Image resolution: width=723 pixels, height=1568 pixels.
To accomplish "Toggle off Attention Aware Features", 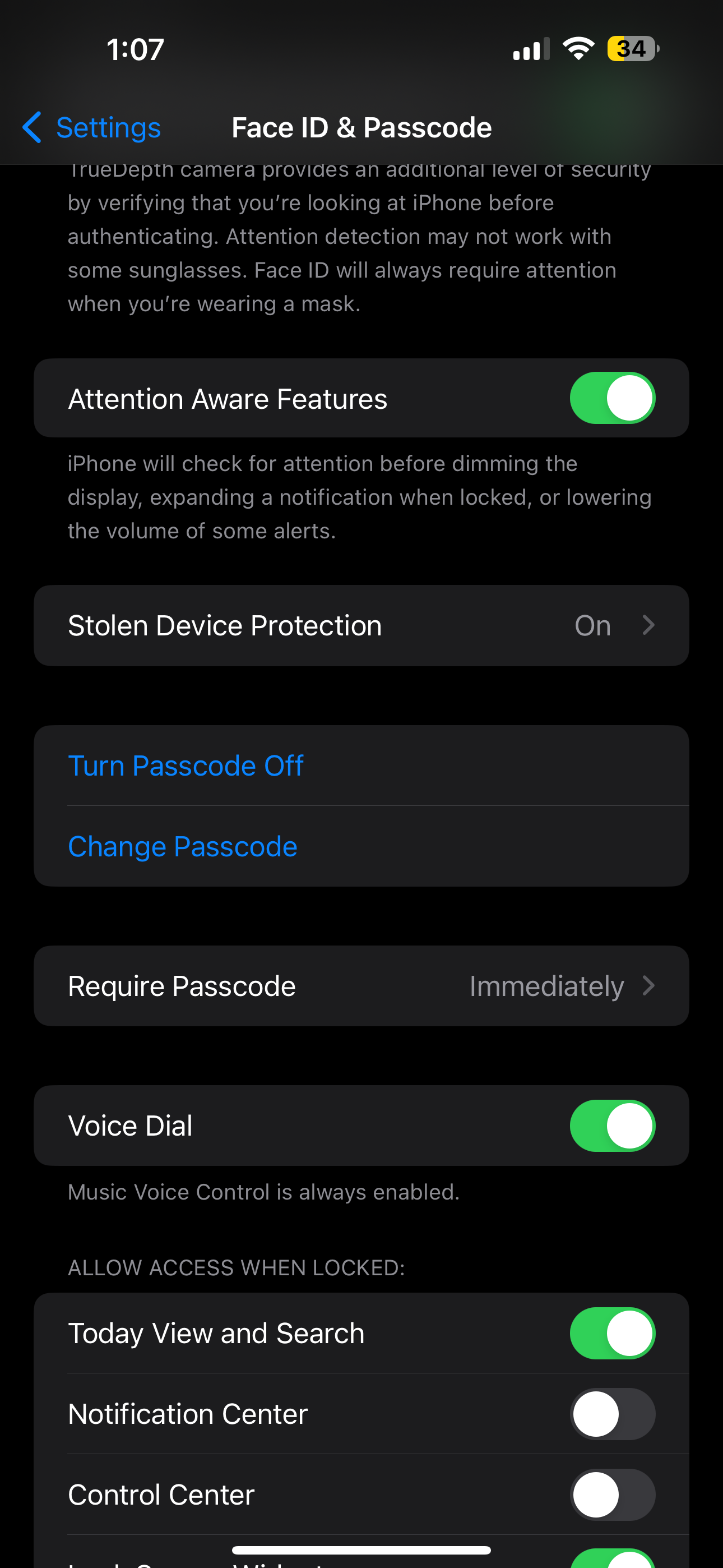I will click(x=611, y=398).
